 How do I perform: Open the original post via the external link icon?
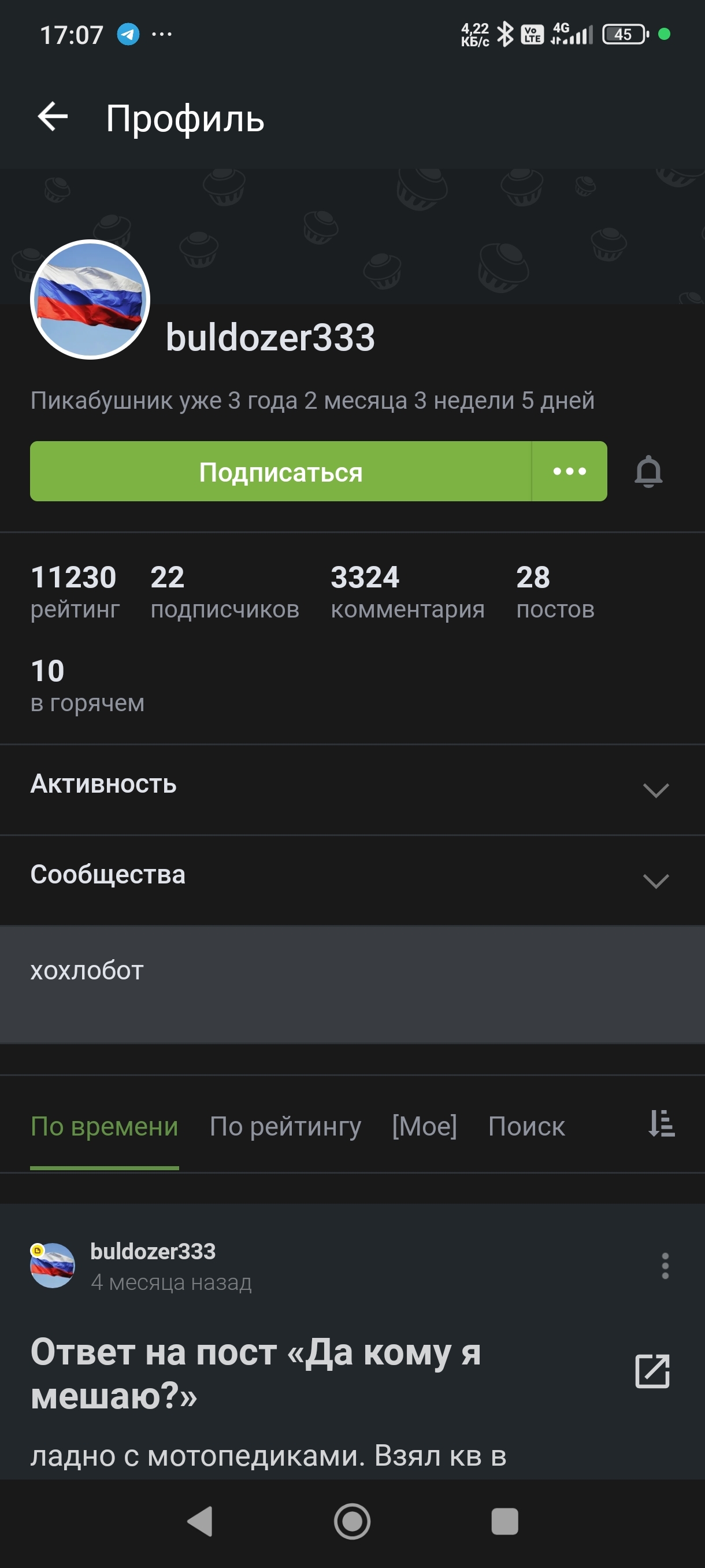pyautogui.click(x=652, y=1371)
